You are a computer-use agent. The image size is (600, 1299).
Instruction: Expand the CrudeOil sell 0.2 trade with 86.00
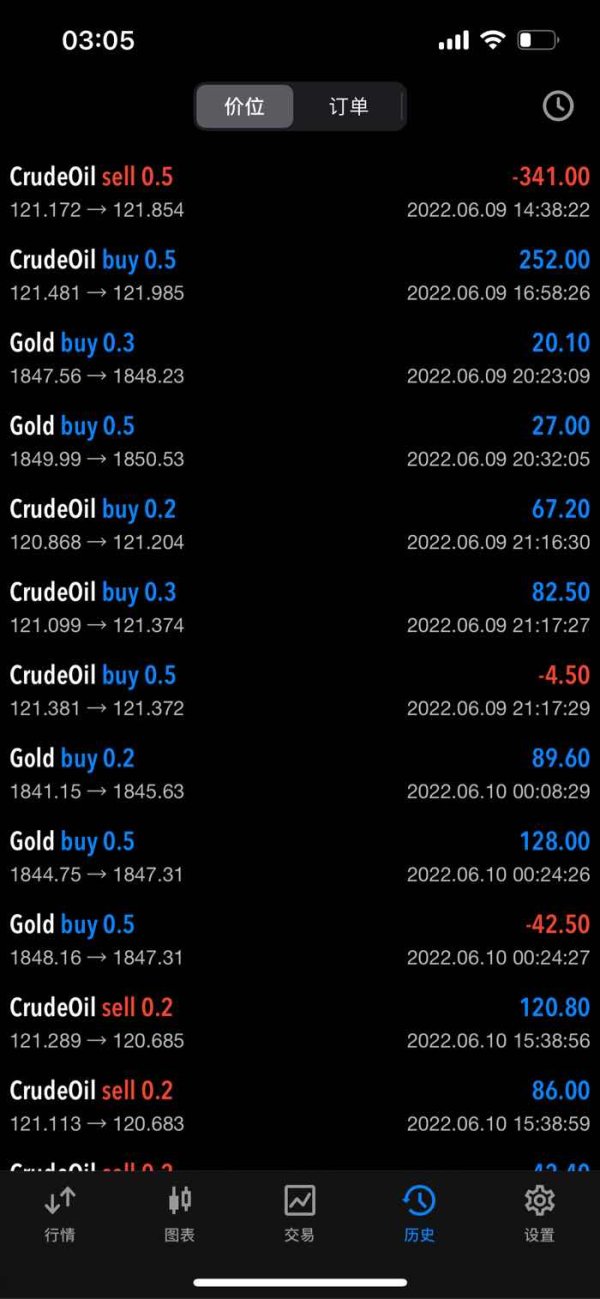pos(300,1106)
